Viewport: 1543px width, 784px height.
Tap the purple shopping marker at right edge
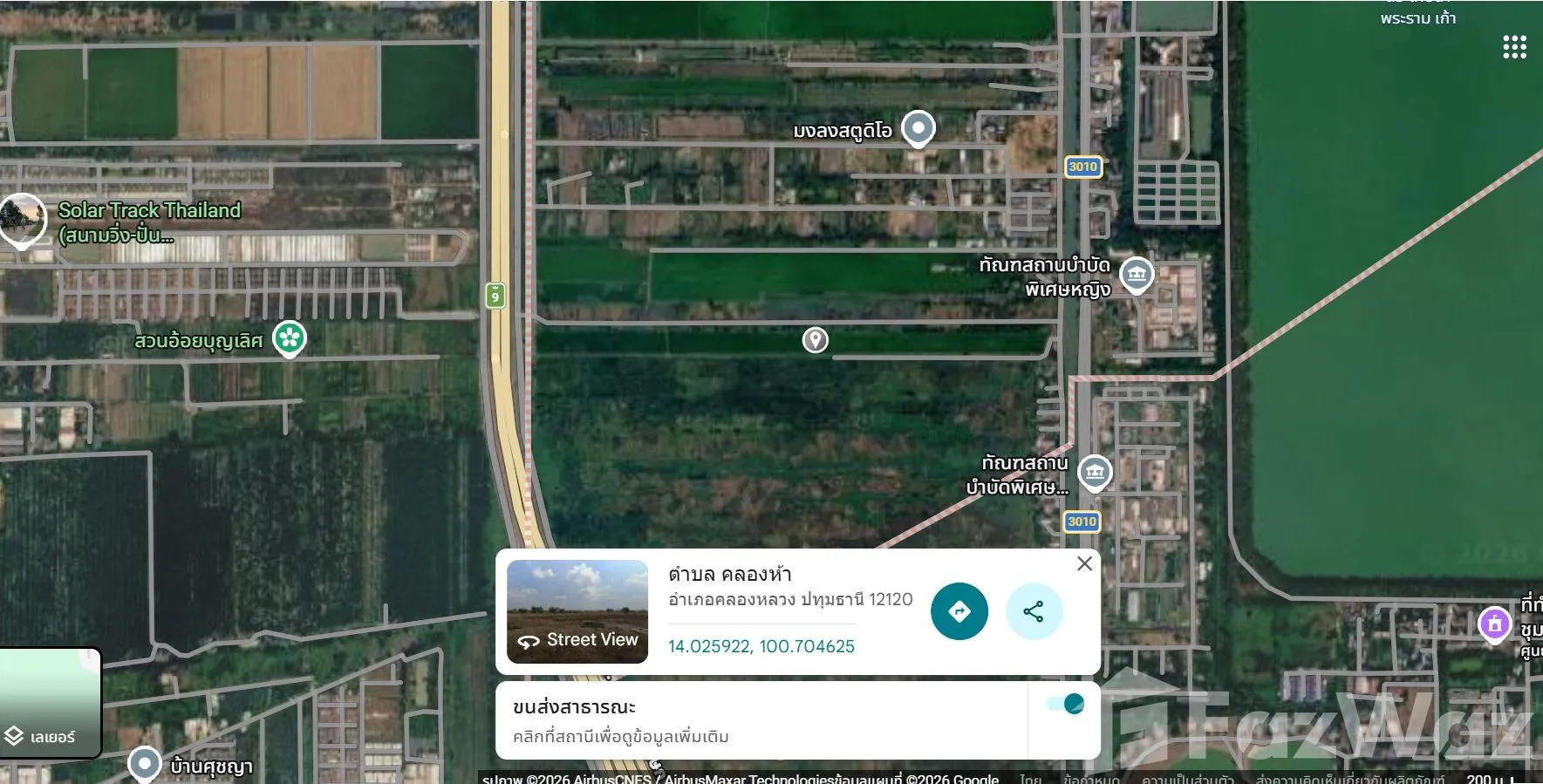click(1495, 624)
